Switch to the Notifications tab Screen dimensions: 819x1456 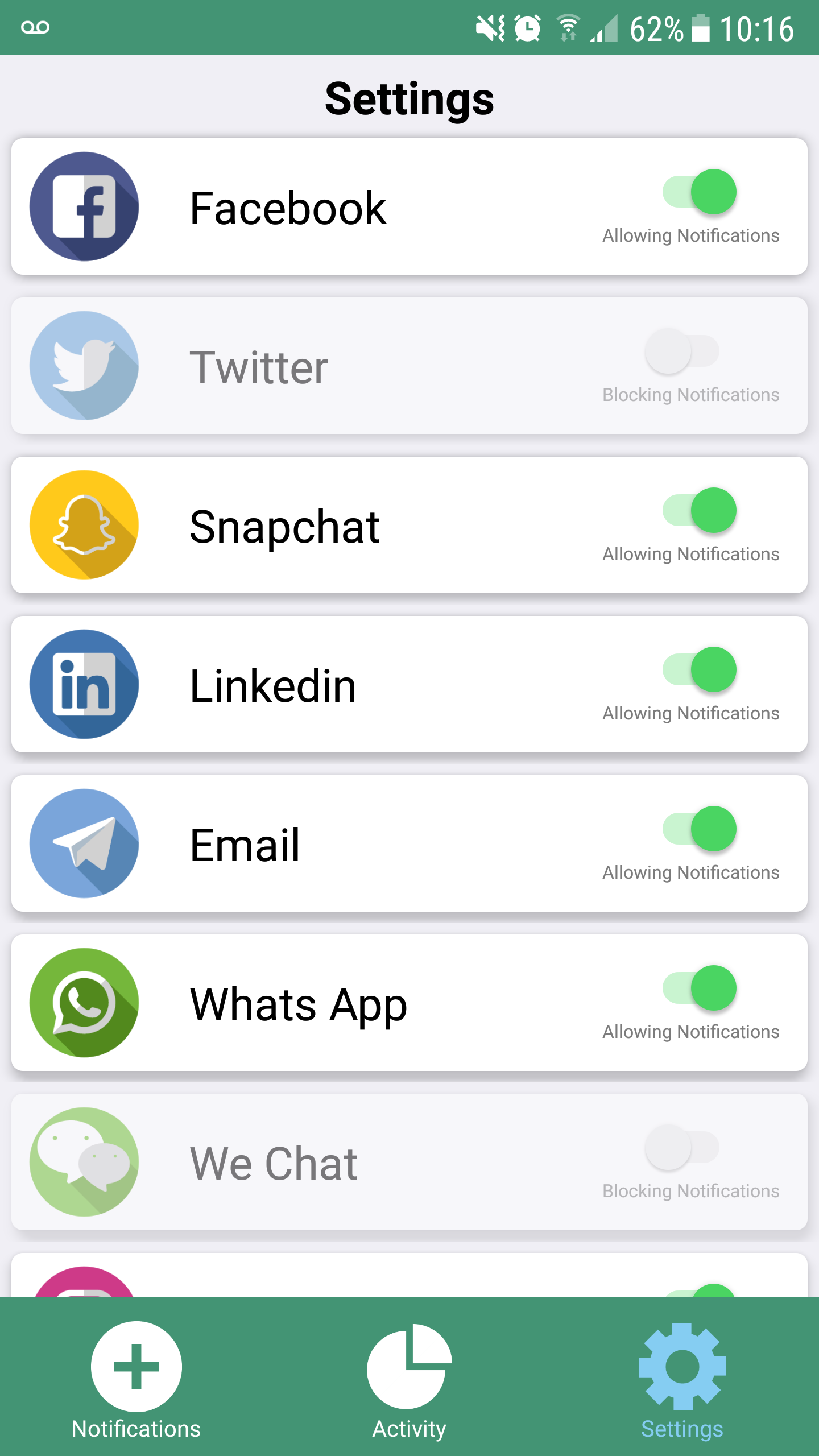click(136, 1380)
